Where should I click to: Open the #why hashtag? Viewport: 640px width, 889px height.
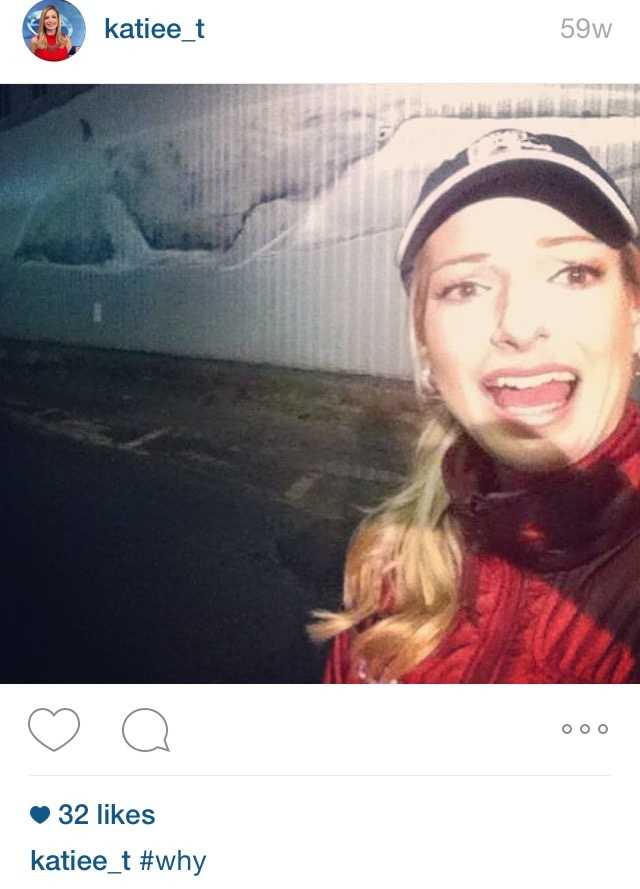click(172, 860)
